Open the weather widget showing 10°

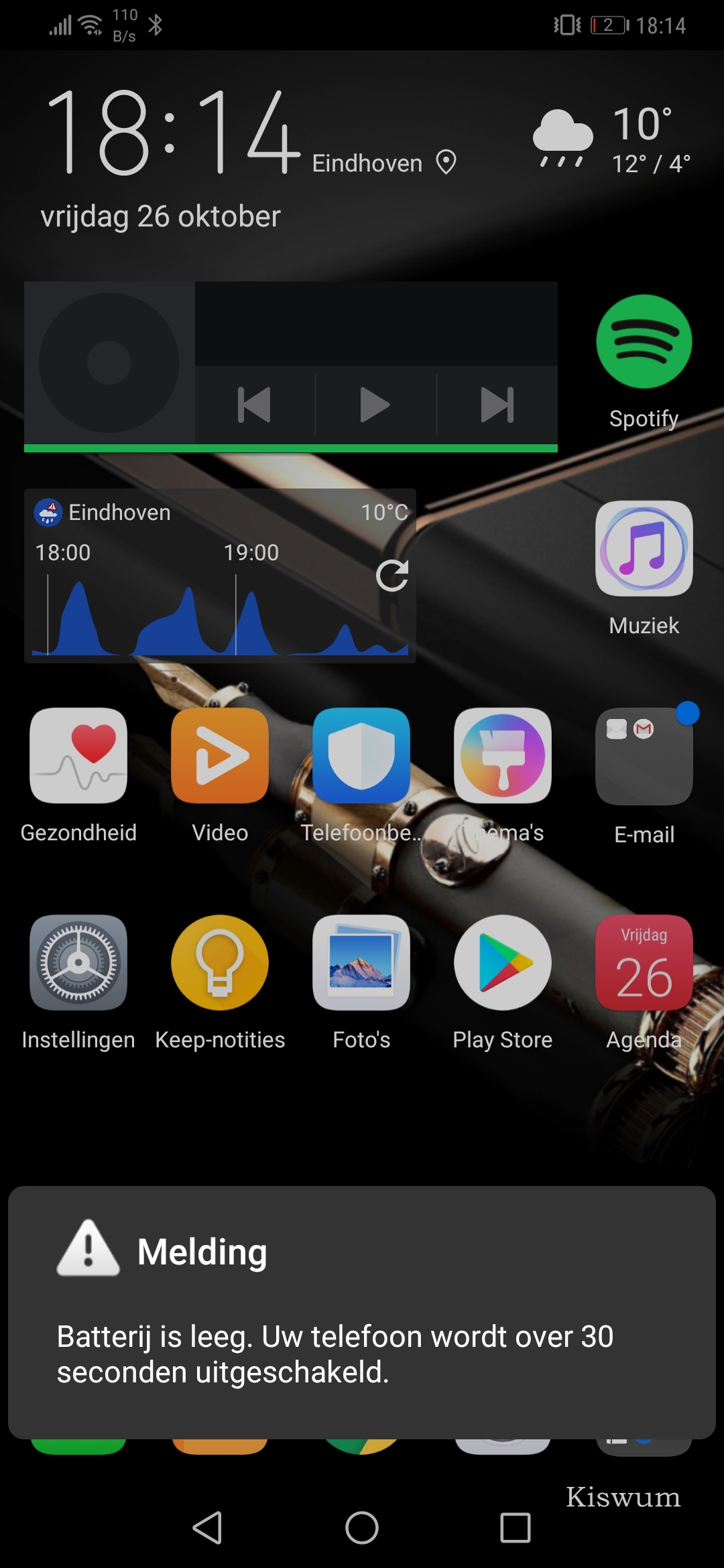[611, 139]
